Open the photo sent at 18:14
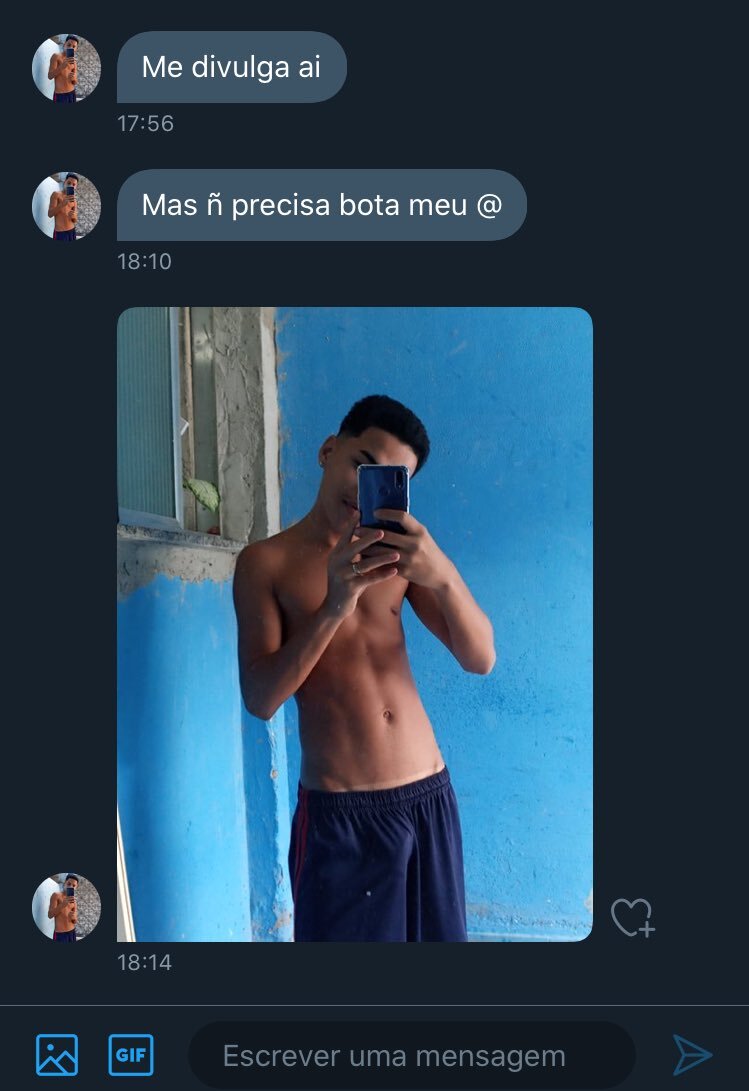The image size is (749, 1091). click(354, 624)
